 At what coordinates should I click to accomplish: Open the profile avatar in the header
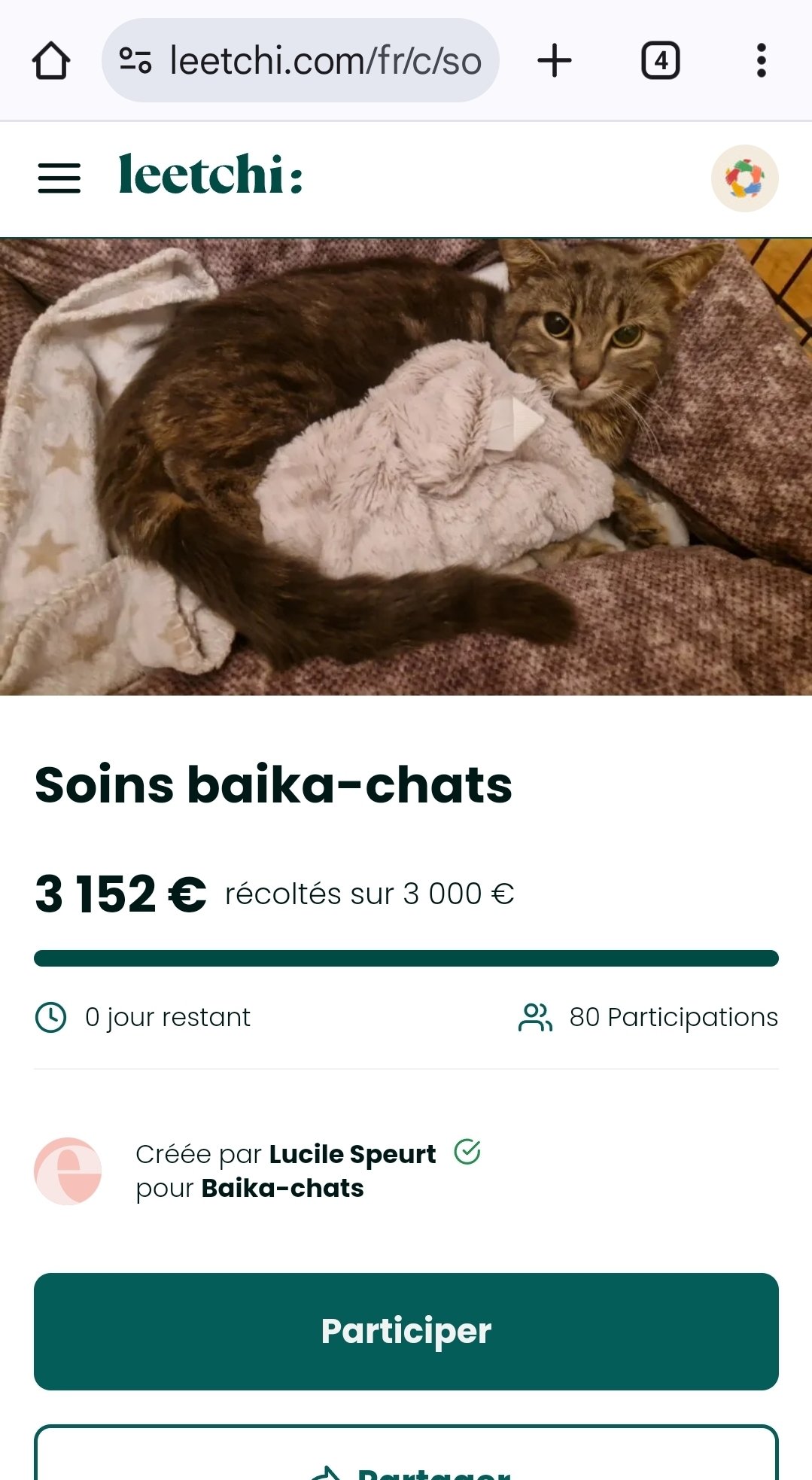tap(745, 178)
